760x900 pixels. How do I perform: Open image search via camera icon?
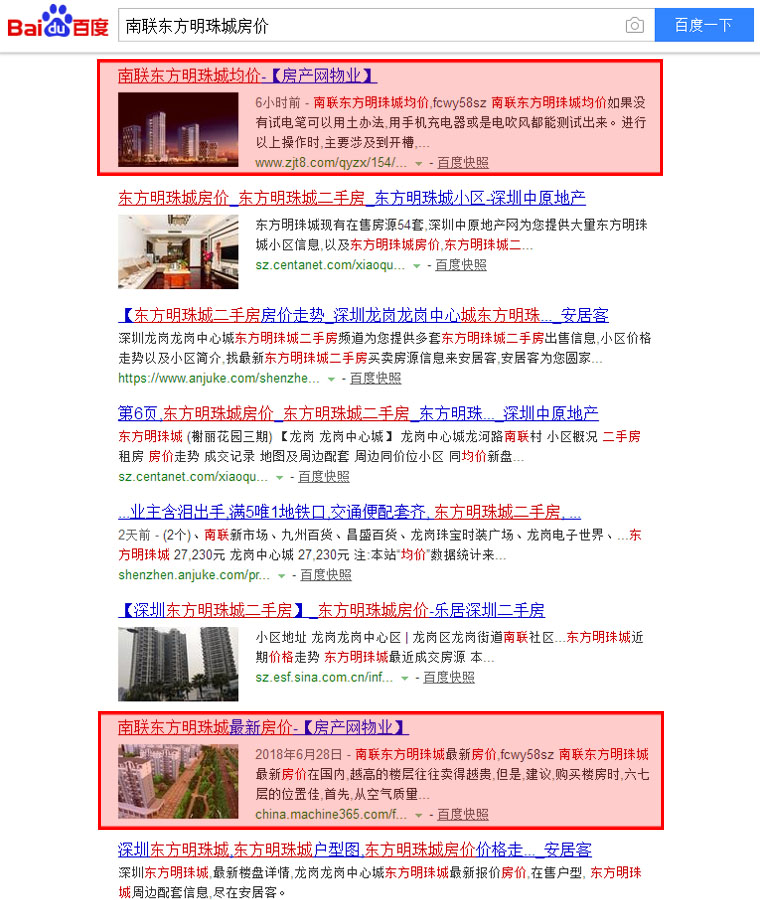634,25
